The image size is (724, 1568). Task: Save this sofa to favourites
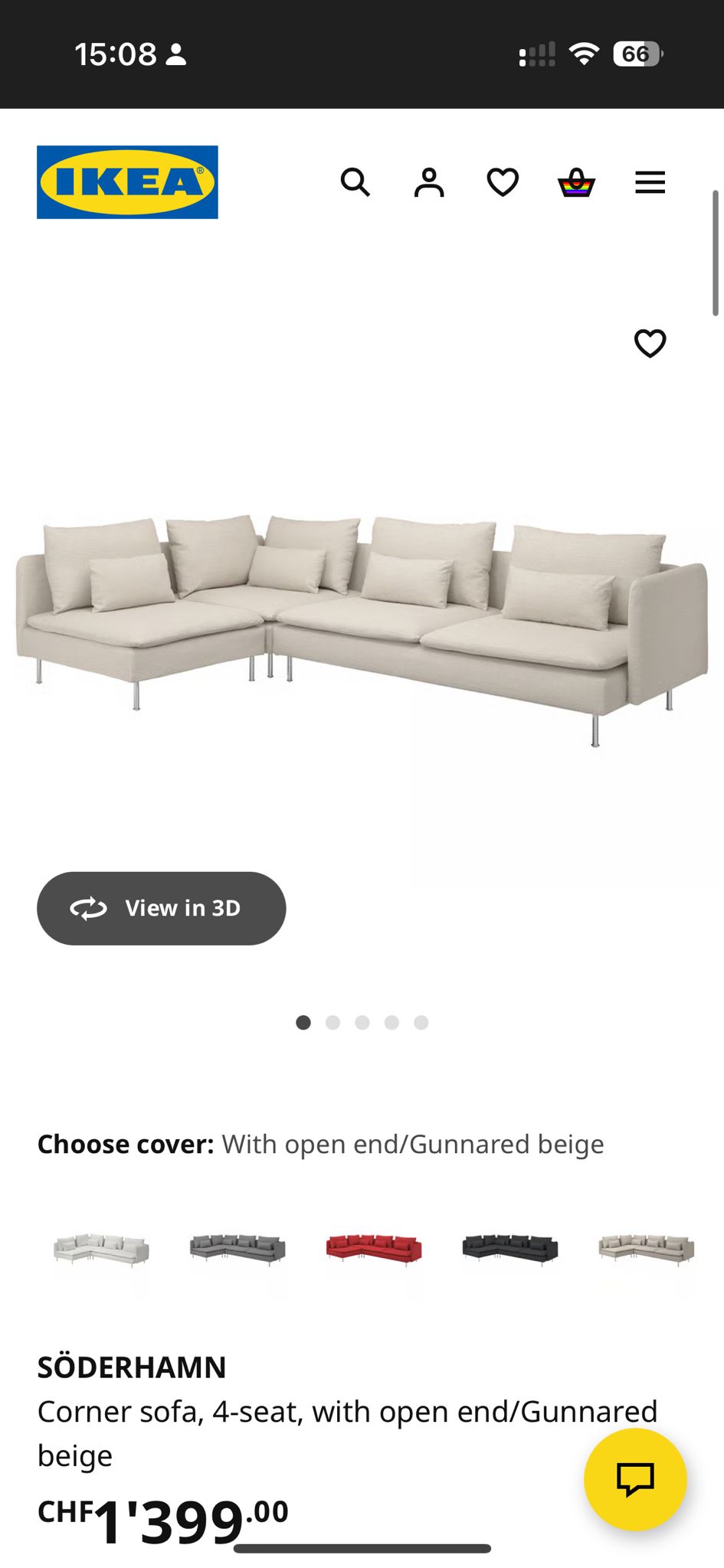[x=650, y=344]
